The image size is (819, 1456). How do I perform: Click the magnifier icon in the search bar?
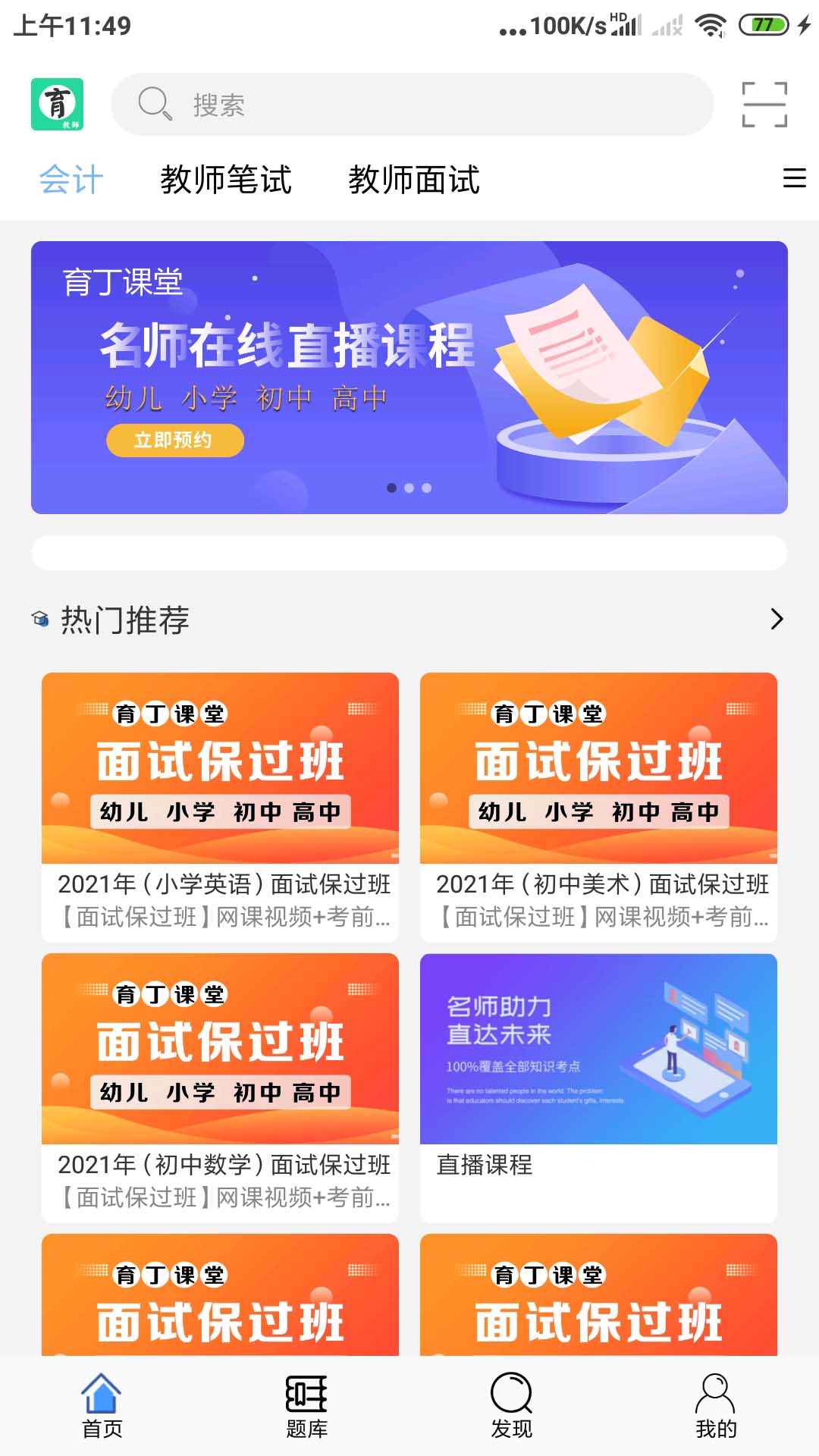click(x=154, y=102)
